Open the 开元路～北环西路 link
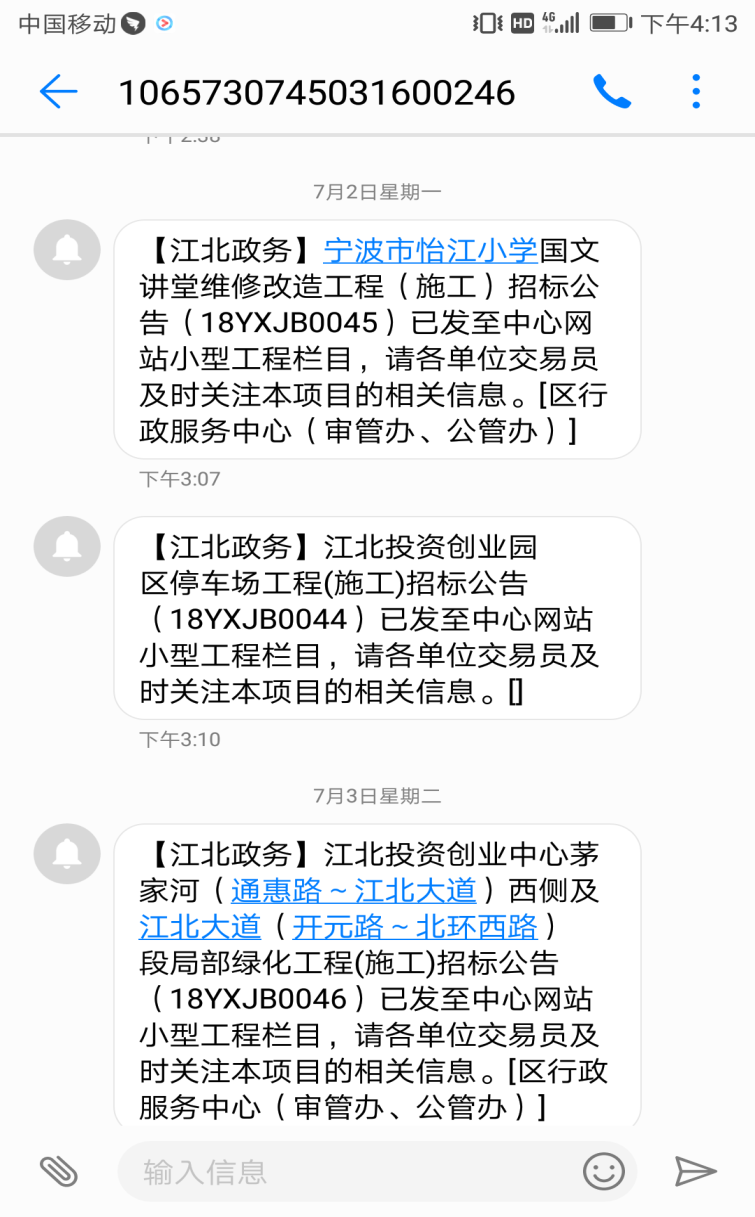 [x=415, y=926]
